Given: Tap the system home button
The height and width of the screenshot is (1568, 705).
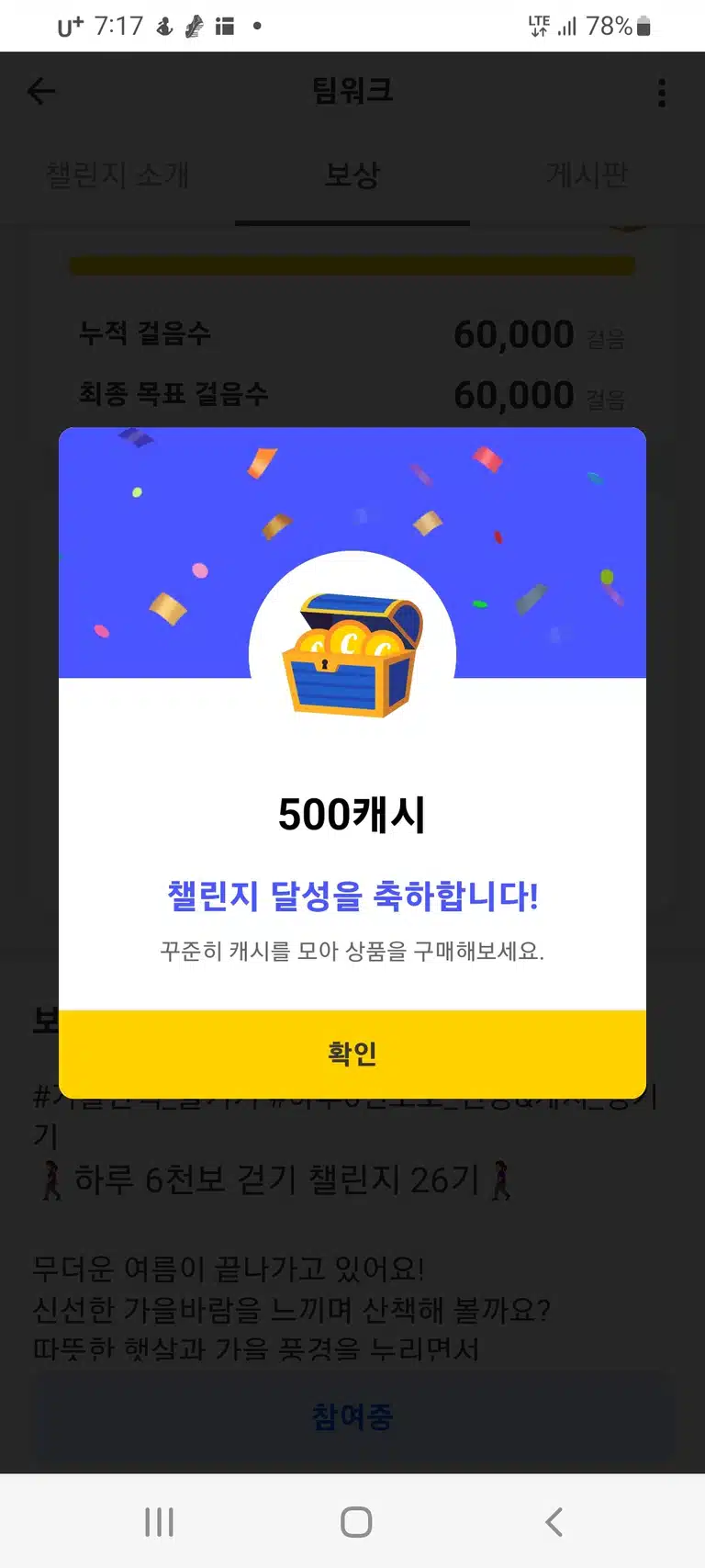Looking at the screenshot, I should click(356, 1522).
